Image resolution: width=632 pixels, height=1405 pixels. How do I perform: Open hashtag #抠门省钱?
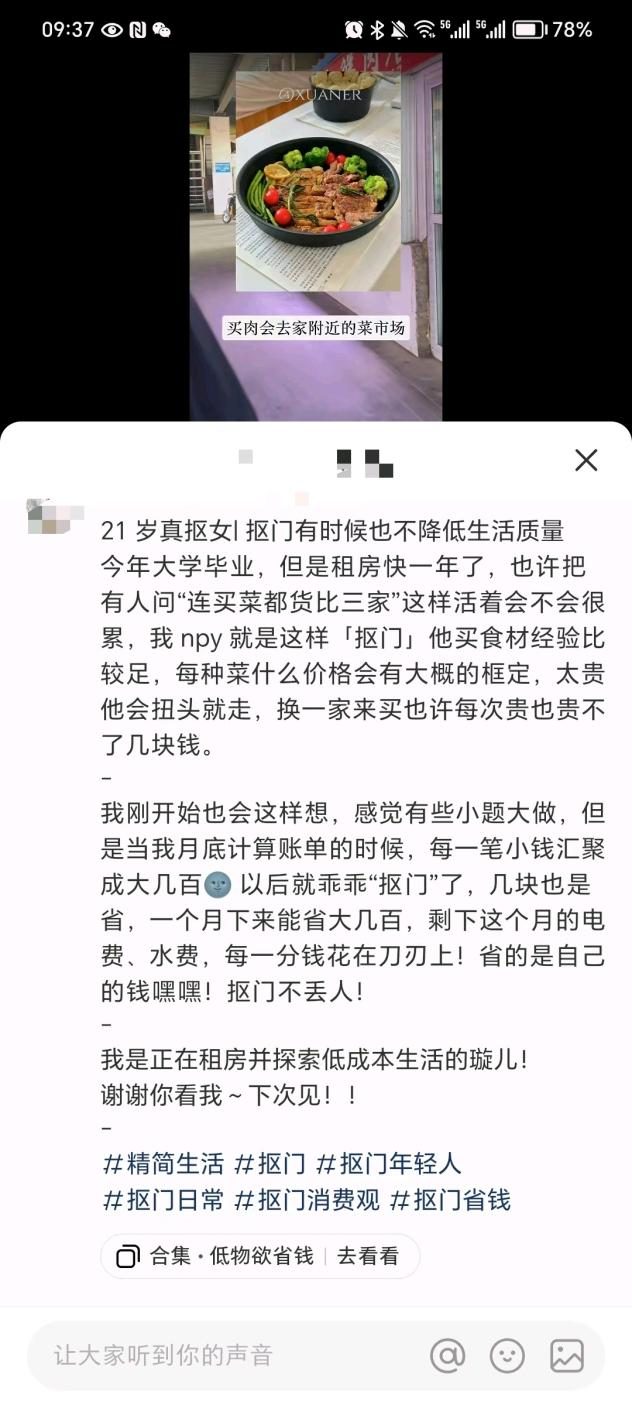tap(450, 1200)
